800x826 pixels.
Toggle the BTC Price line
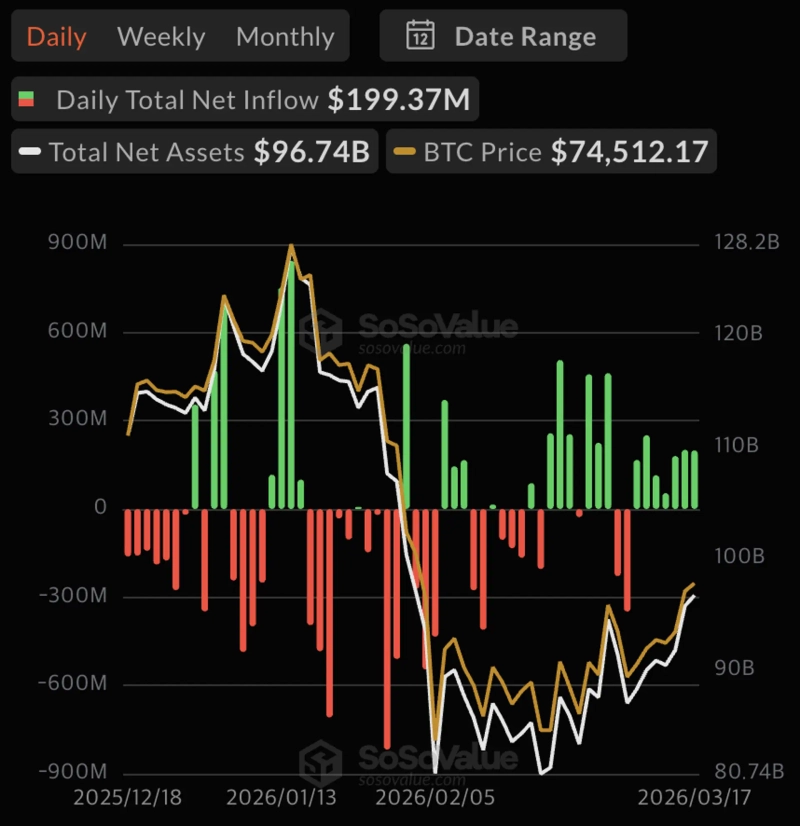[551, 152]
